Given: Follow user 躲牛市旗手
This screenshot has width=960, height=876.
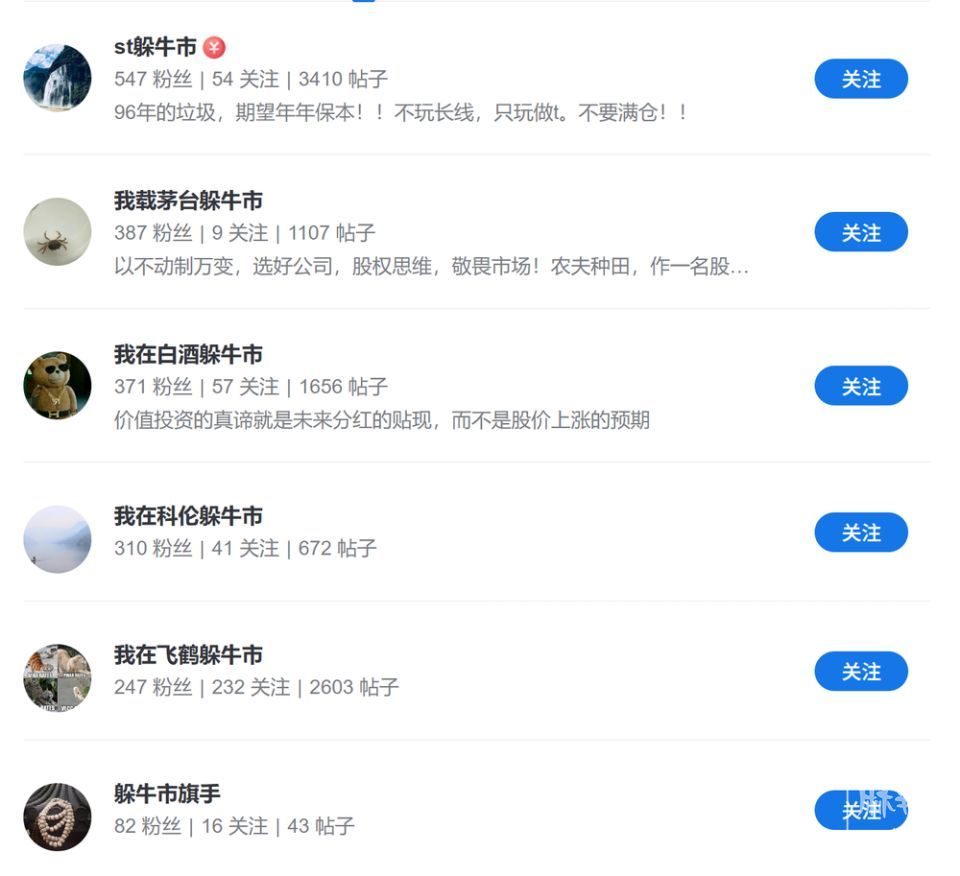Looking at the screenshot, I should (860, 810).
